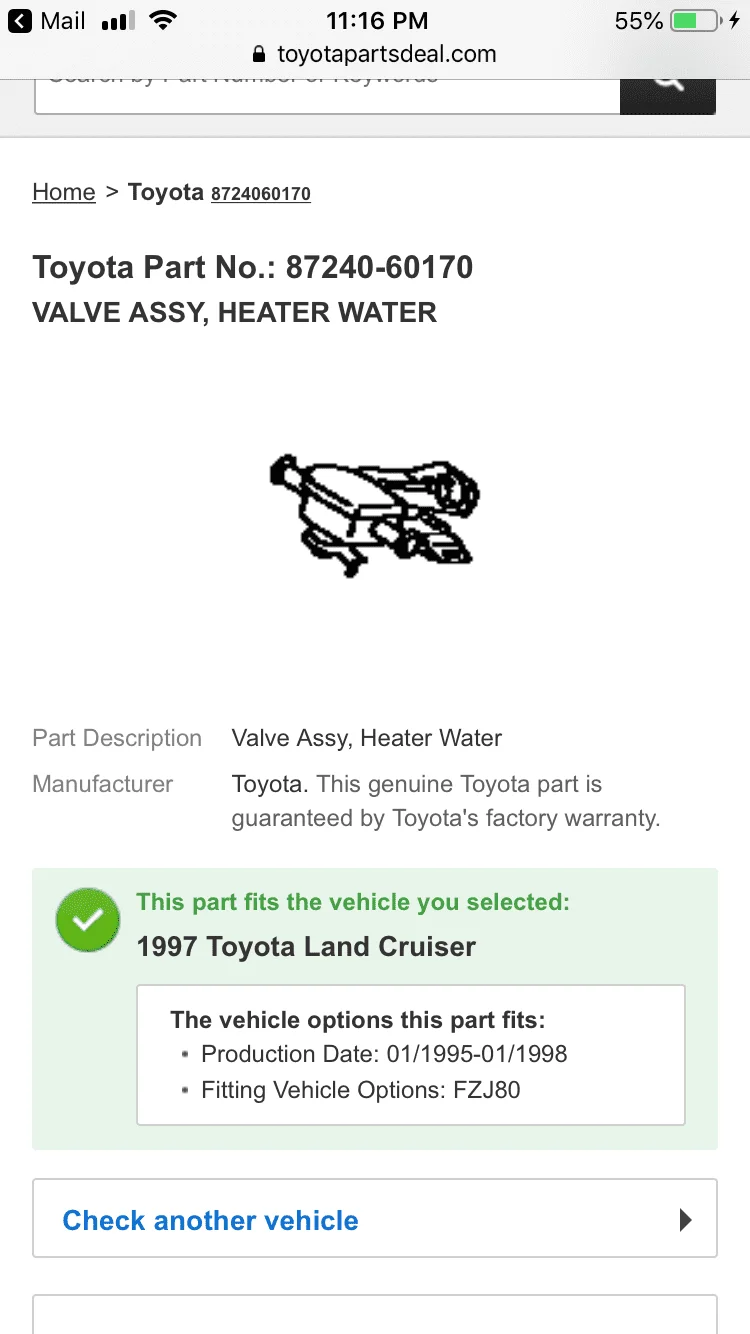The image size is (750, 1334).
Task: Go to the Home breadcrumb link
Action: pyautogui.click(x=64, y=192)
